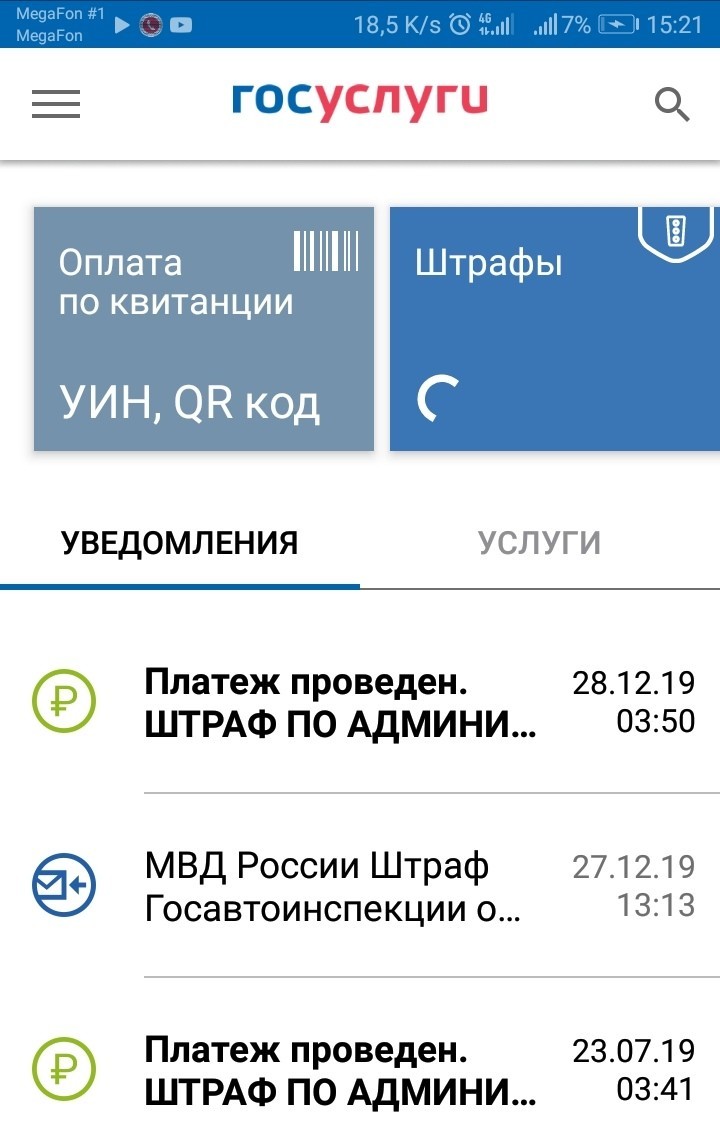
Task: Open the Оплата по квитанции card
Action: pos(204,329)
